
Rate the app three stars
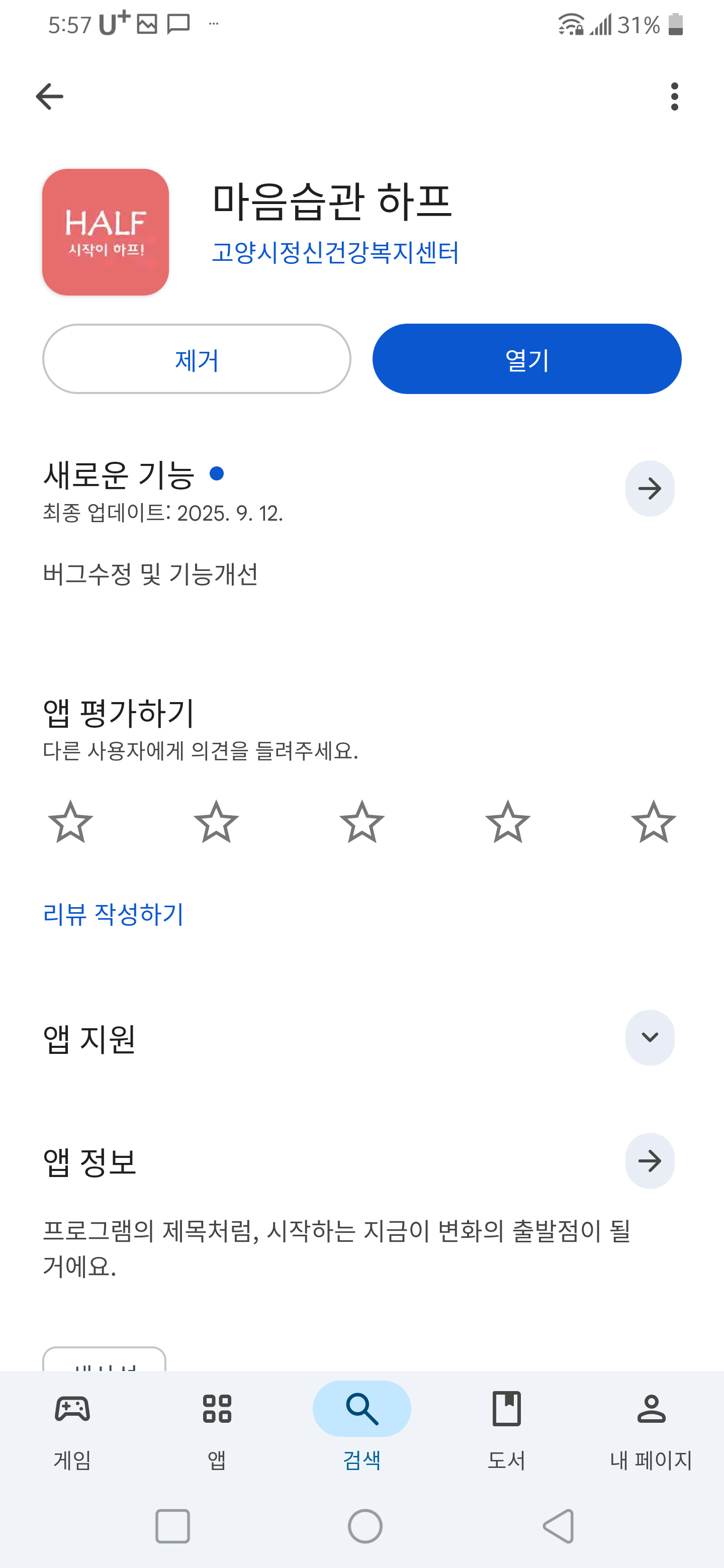point(361,822)
